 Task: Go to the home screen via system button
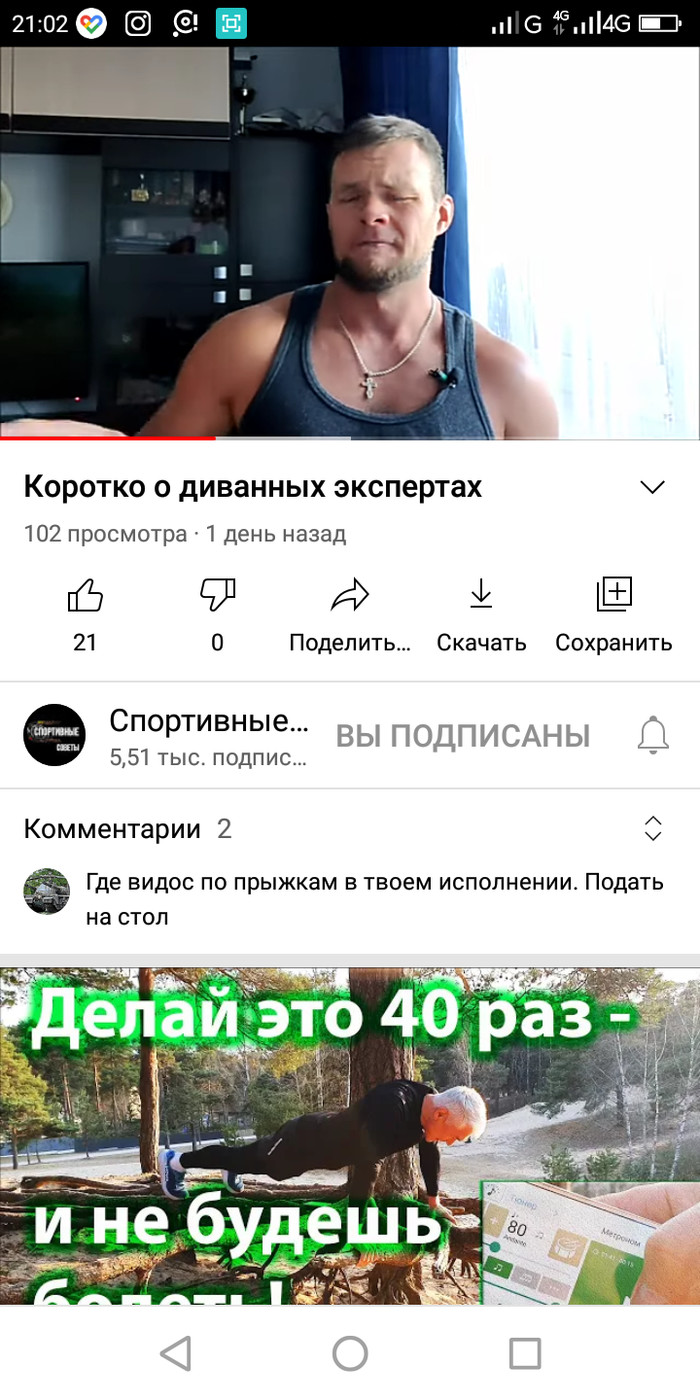click(350, 1353)
